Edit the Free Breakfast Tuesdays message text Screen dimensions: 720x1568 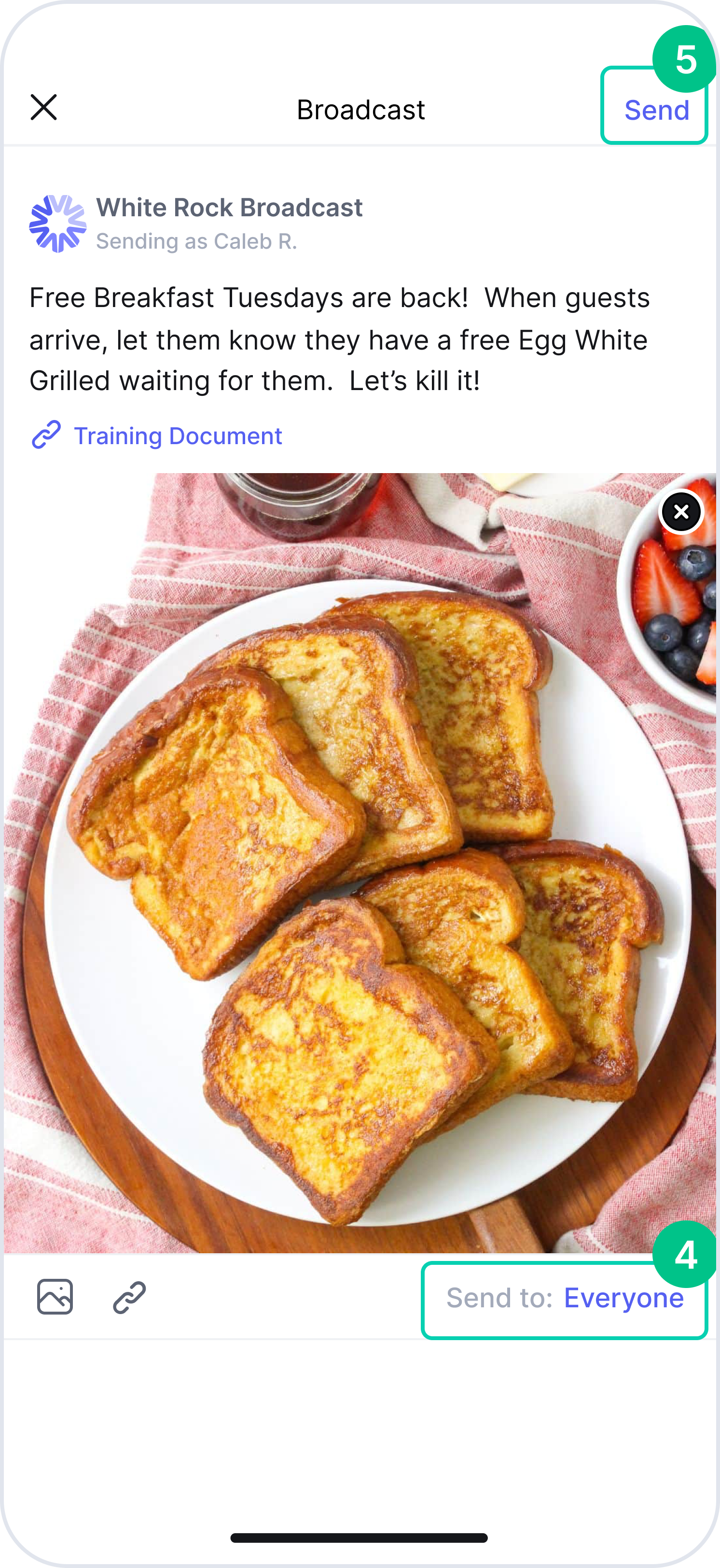(x=340, y=340)
